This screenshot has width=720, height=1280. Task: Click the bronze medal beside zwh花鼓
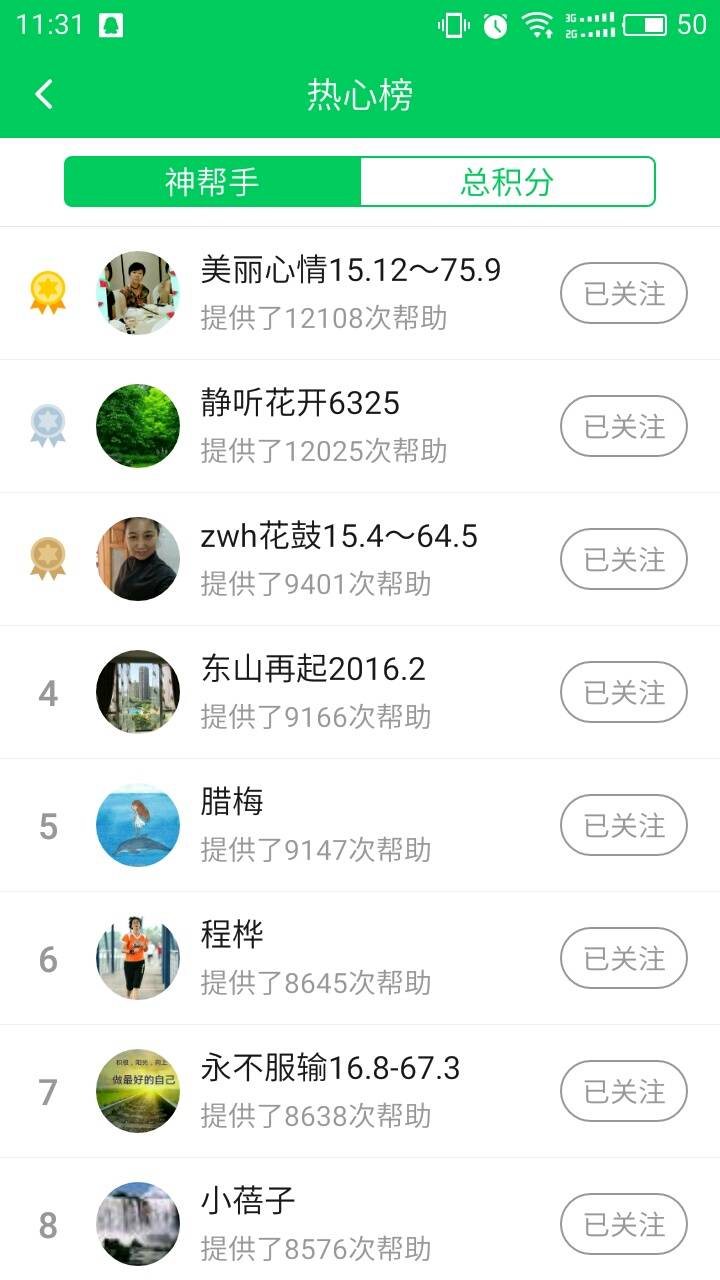(46, 559)
